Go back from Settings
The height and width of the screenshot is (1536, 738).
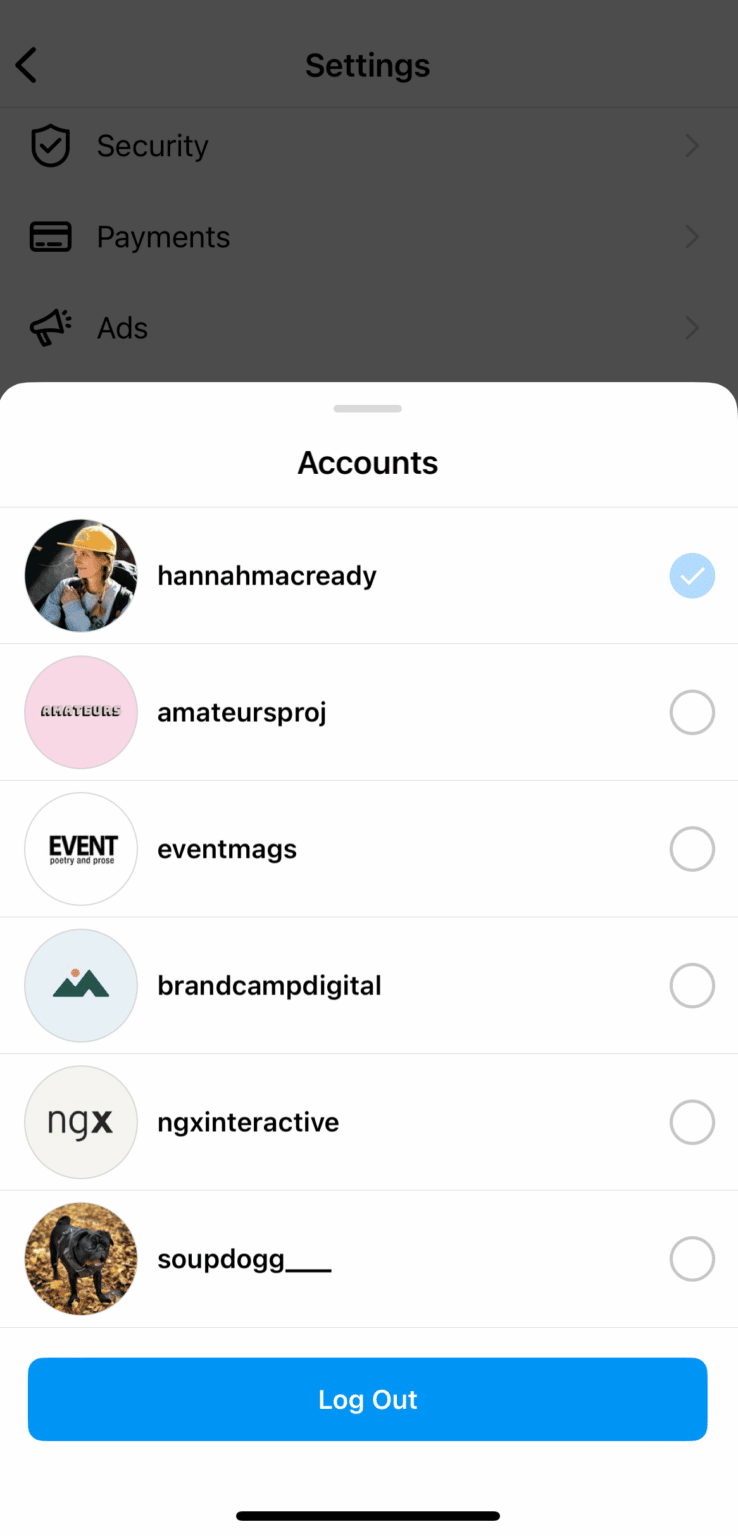click(x=27, y=66)
